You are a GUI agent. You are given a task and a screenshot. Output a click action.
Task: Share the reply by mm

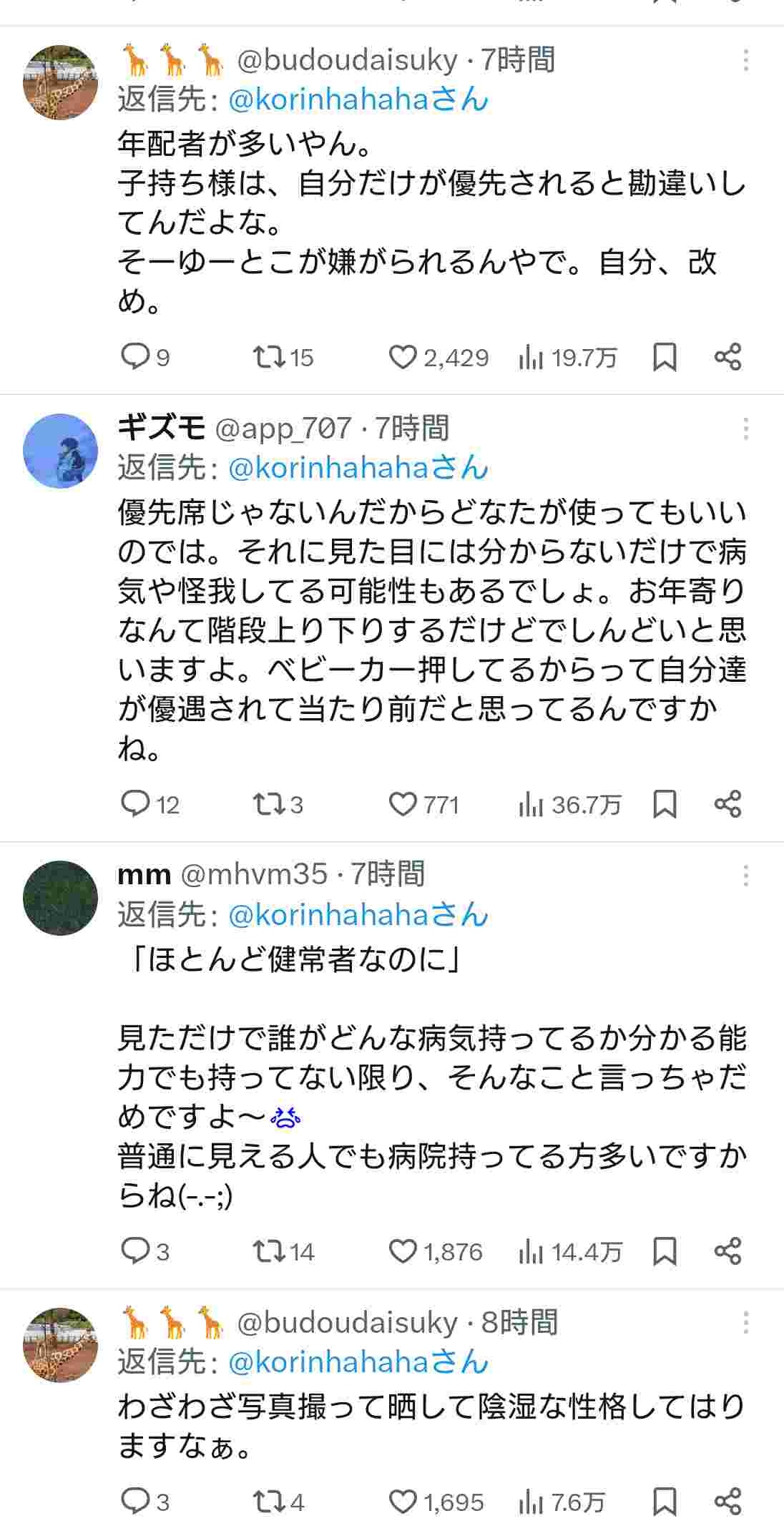pyautogui.click(x=727, y=1251)
